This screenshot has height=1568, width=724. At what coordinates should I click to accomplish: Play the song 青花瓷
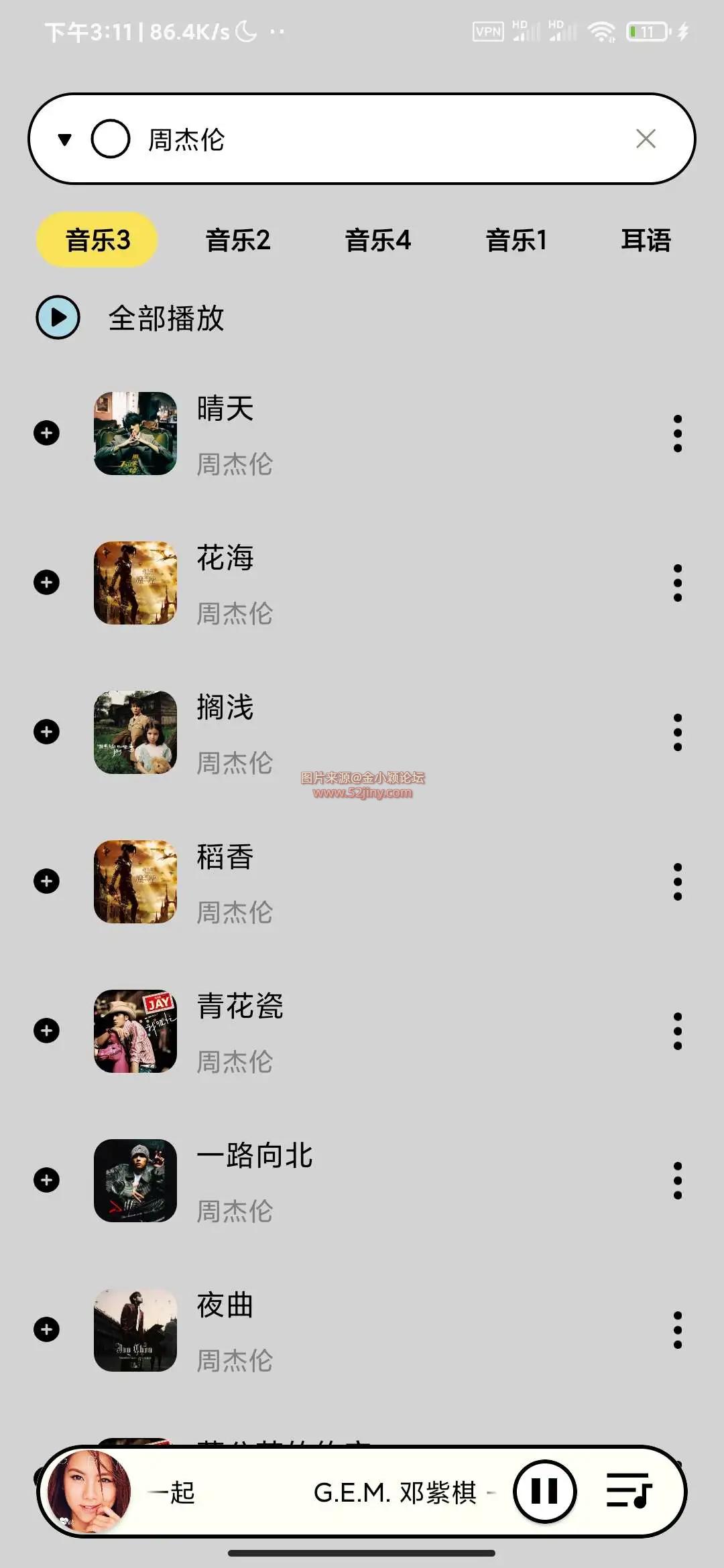(240, 1007)
